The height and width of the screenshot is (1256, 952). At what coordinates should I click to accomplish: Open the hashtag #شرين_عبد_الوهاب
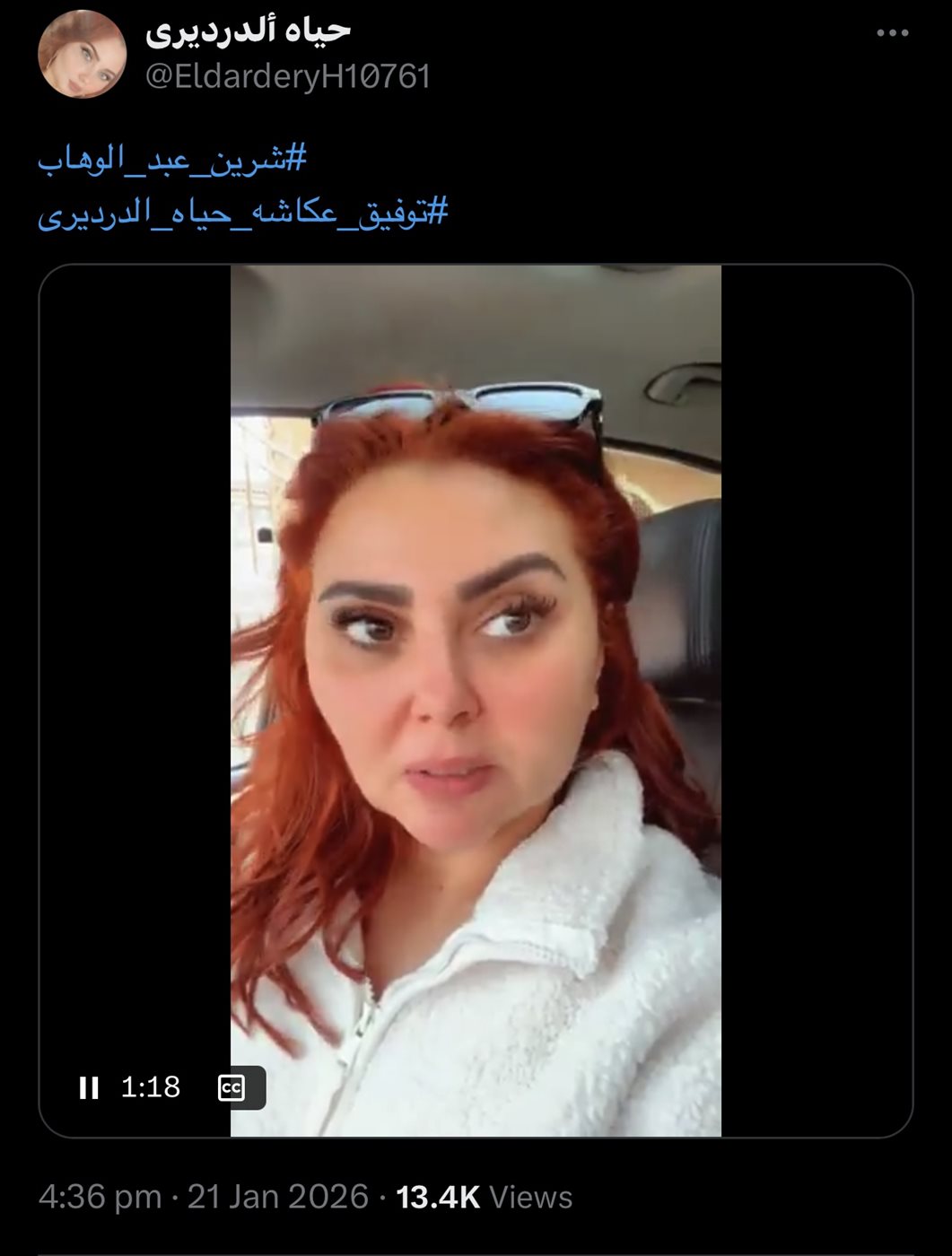click(x=172, y=159)
